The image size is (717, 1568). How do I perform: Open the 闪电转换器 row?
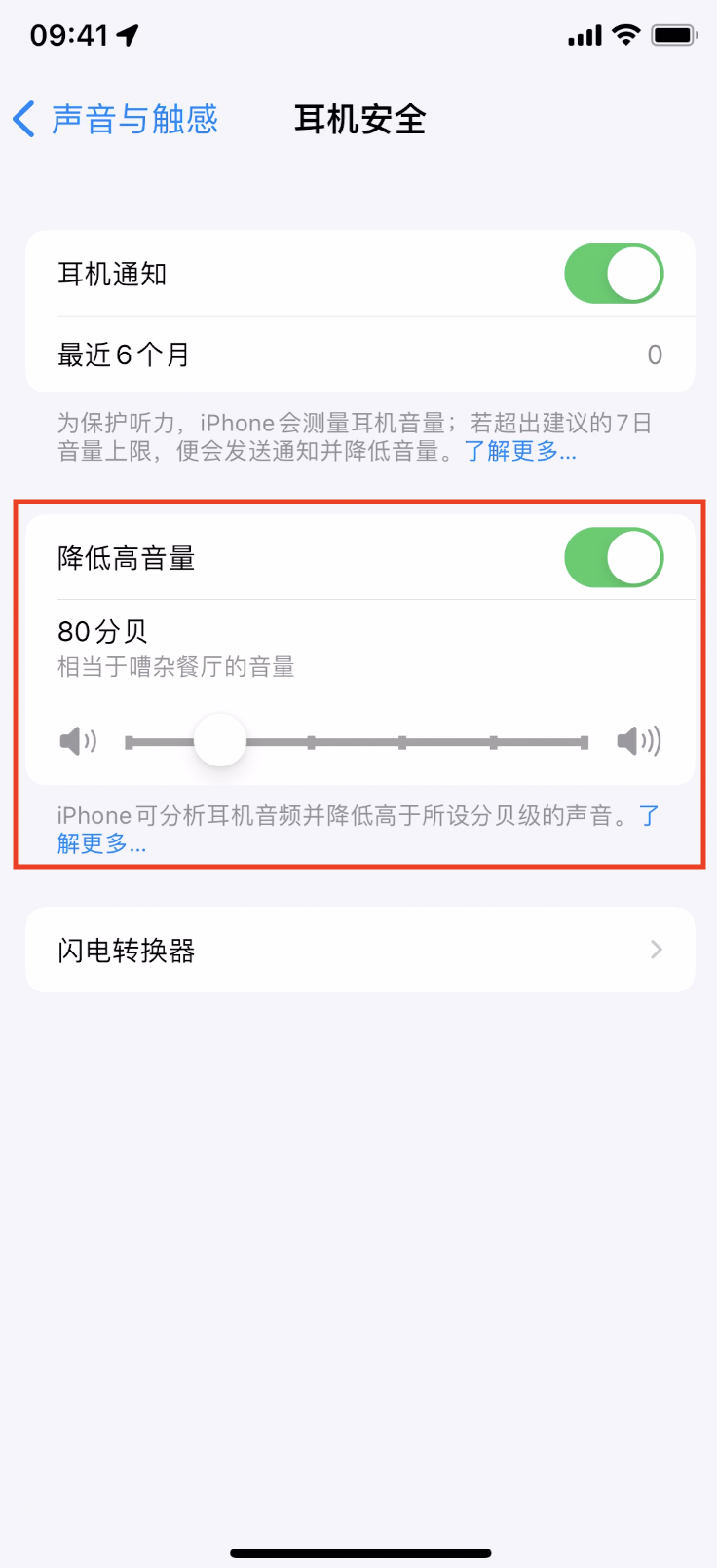pyautogui.click(x=359, y=950)
